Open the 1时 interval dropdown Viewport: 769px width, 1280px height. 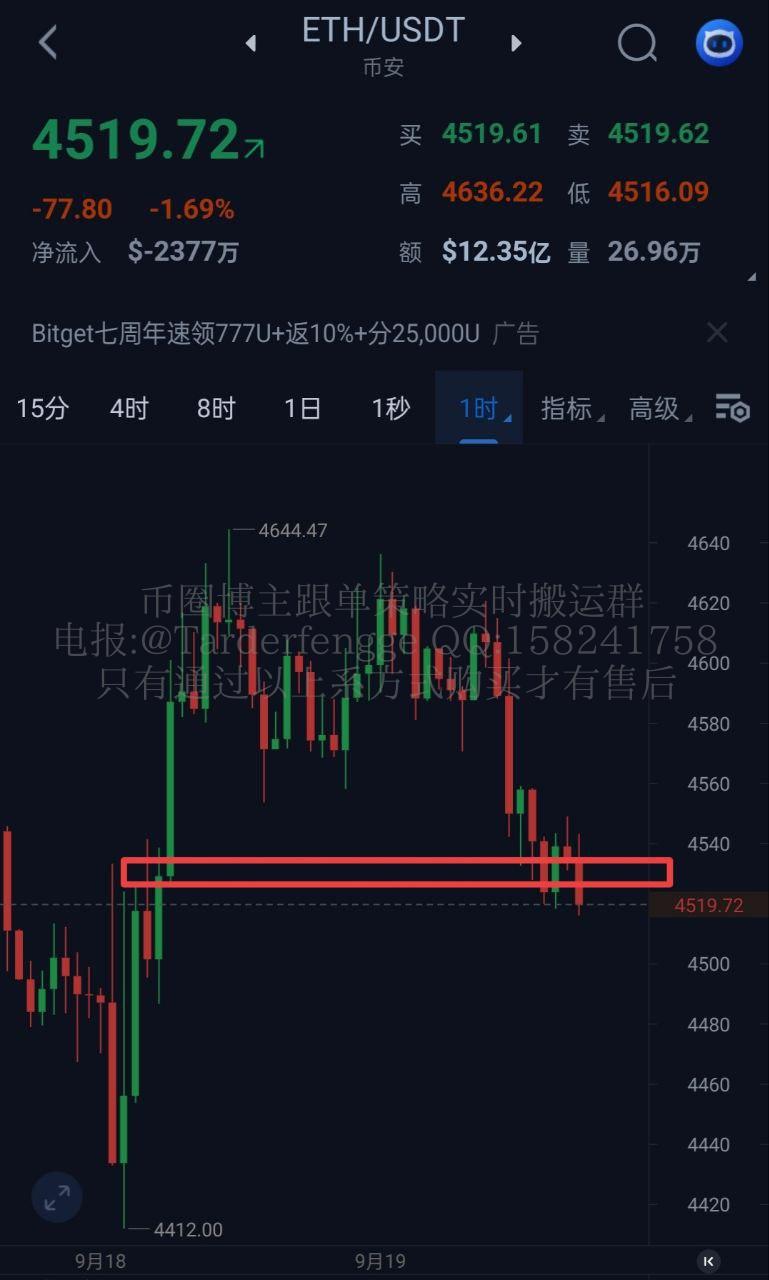[x=479, y=408]
